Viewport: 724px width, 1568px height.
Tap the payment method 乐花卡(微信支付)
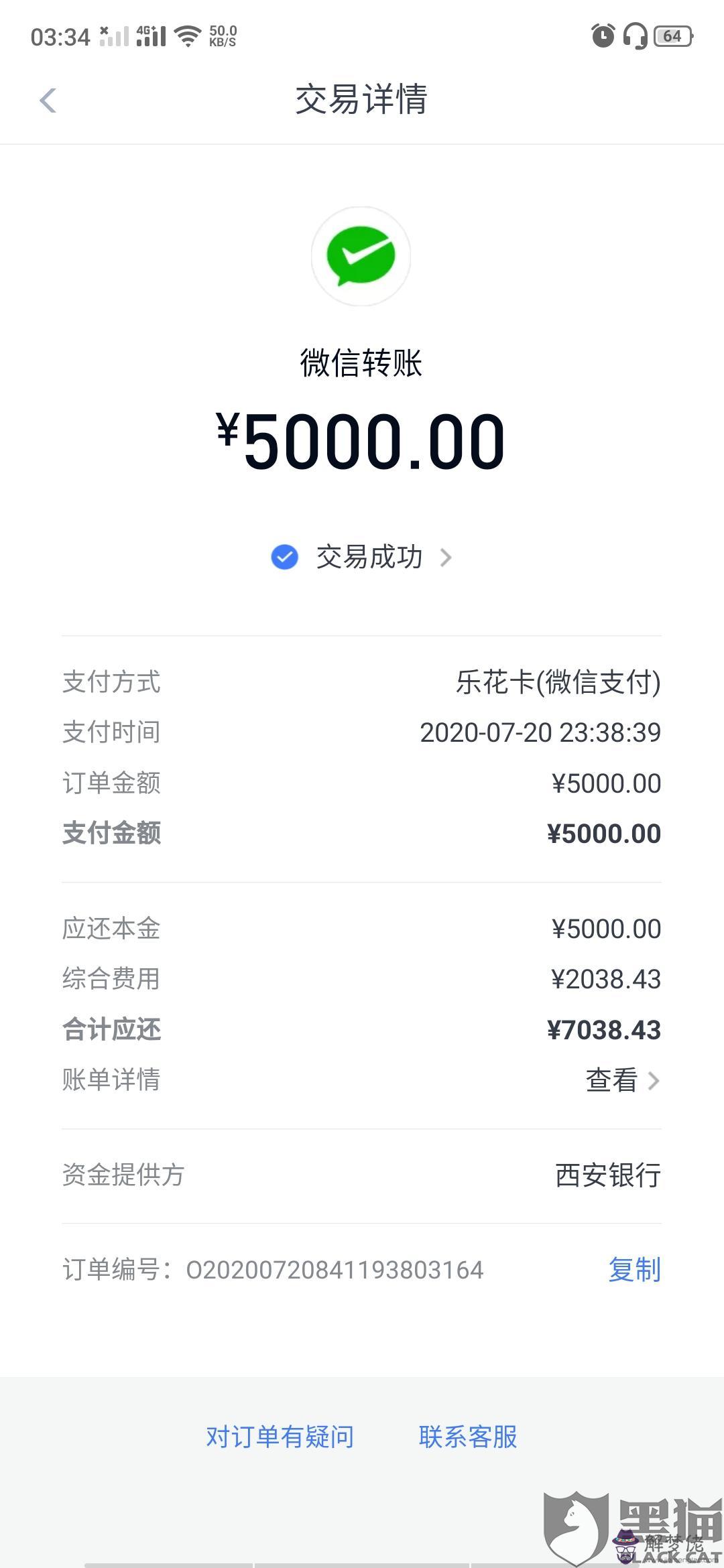coord(558,681)
